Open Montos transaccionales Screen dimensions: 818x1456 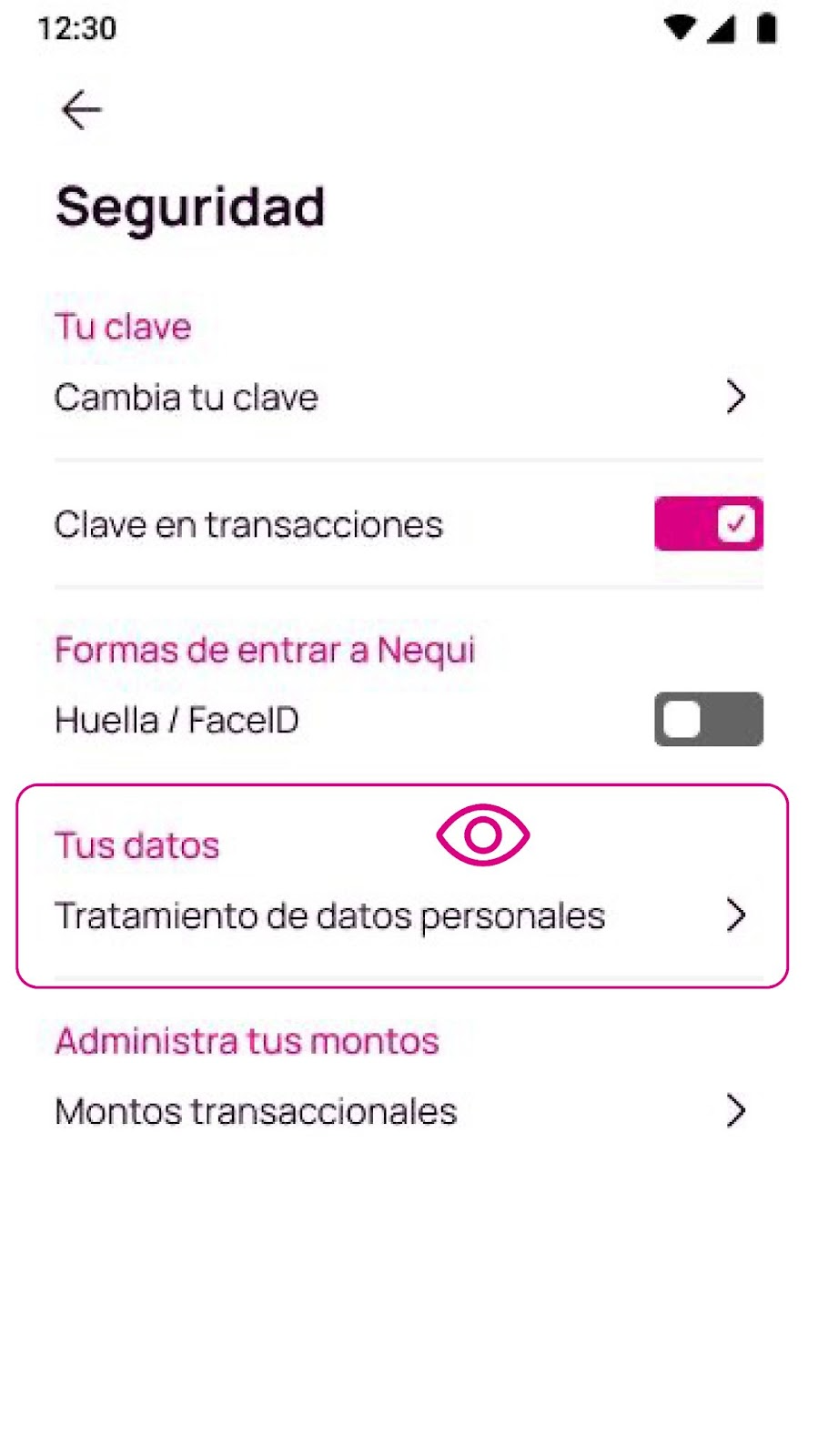tap(255, 1110)
